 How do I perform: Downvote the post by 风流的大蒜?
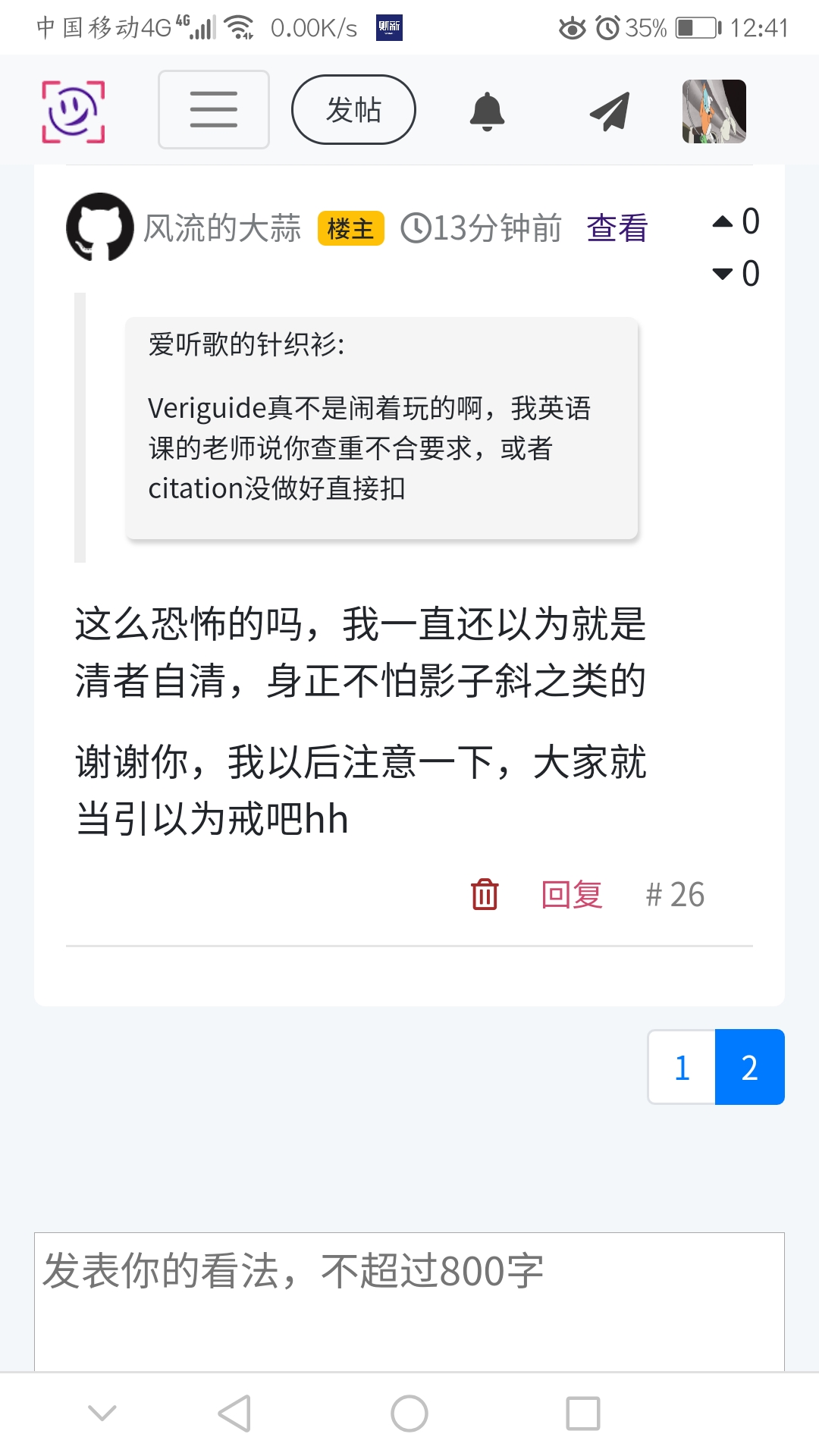click(x=723, y=274)
